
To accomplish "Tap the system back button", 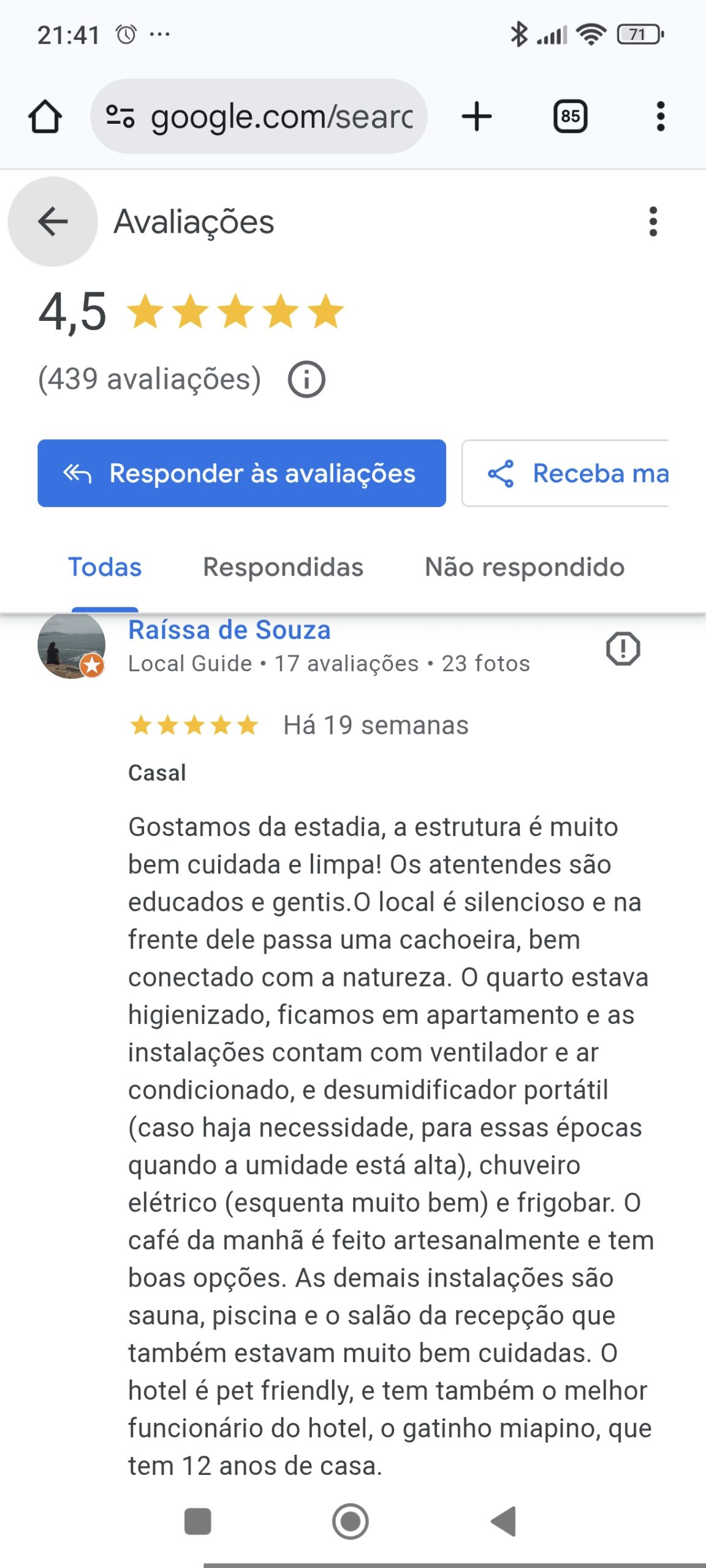I will click(x=504, y=1521).
